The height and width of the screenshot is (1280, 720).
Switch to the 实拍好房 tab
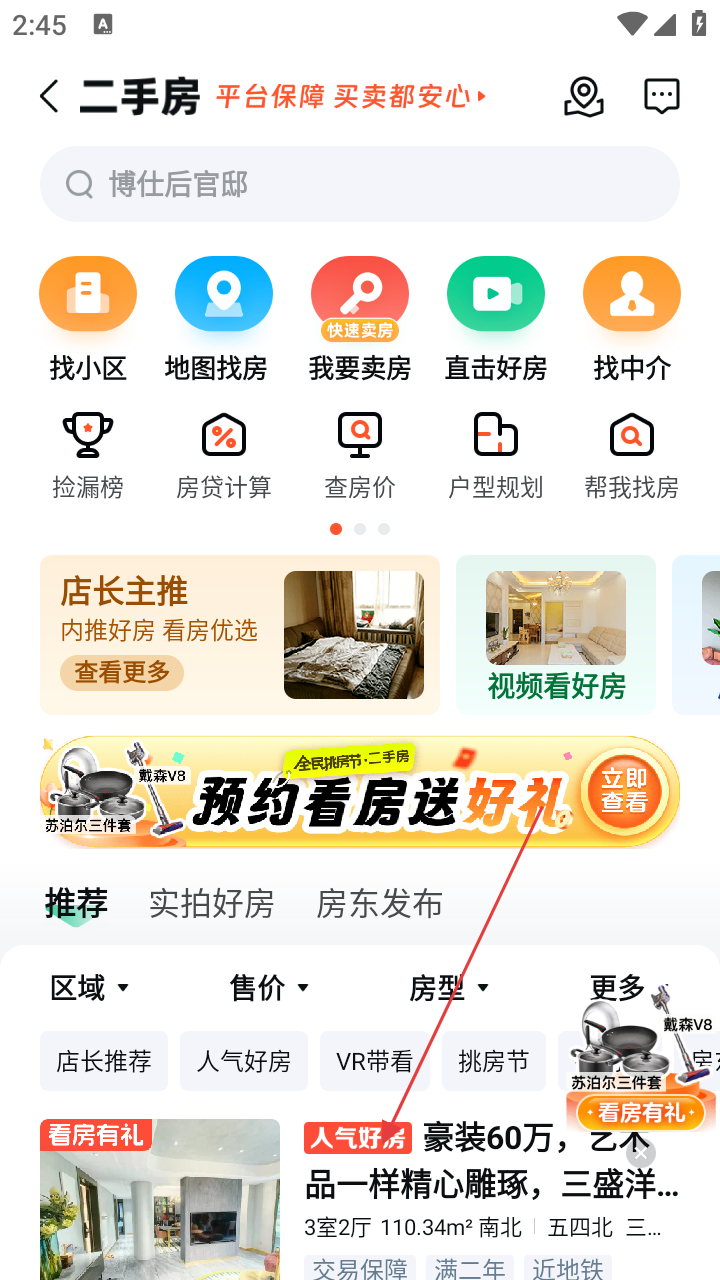[211, 904]
